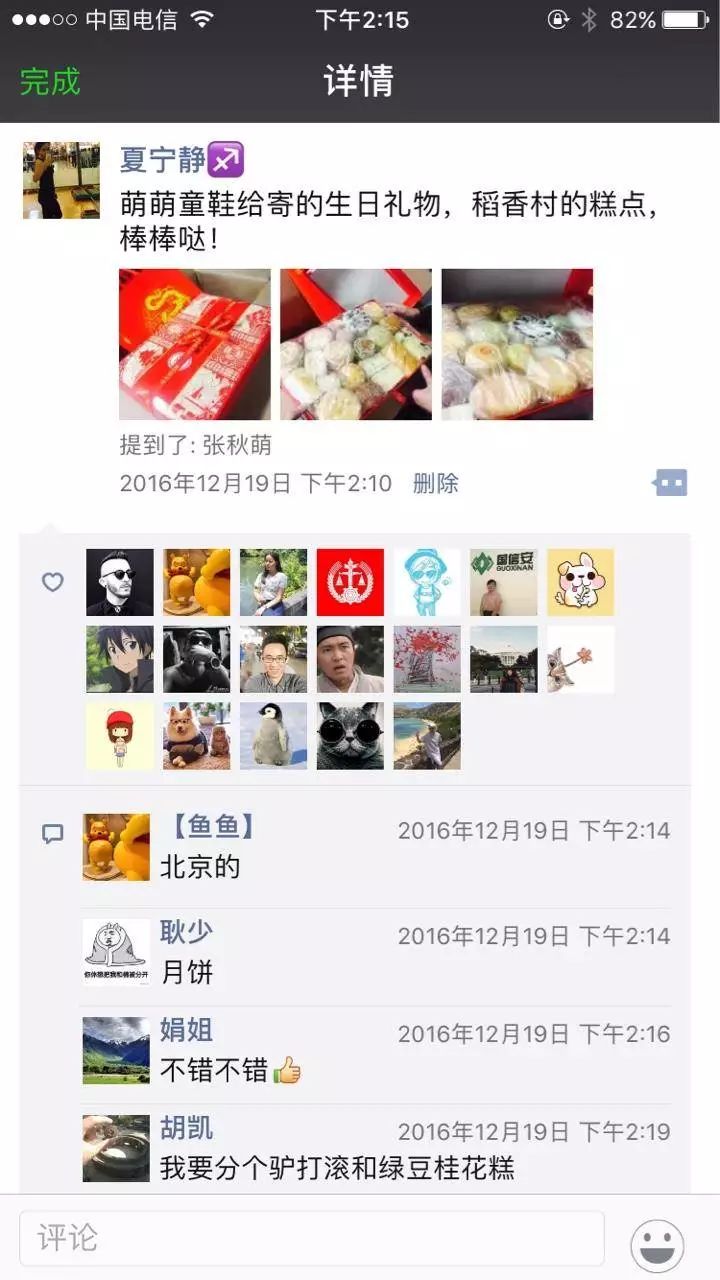The width and height of the screenshot is (720, 1280).
Task: Tap 夏宁静's avatar photo
Action: pos(61,180)
